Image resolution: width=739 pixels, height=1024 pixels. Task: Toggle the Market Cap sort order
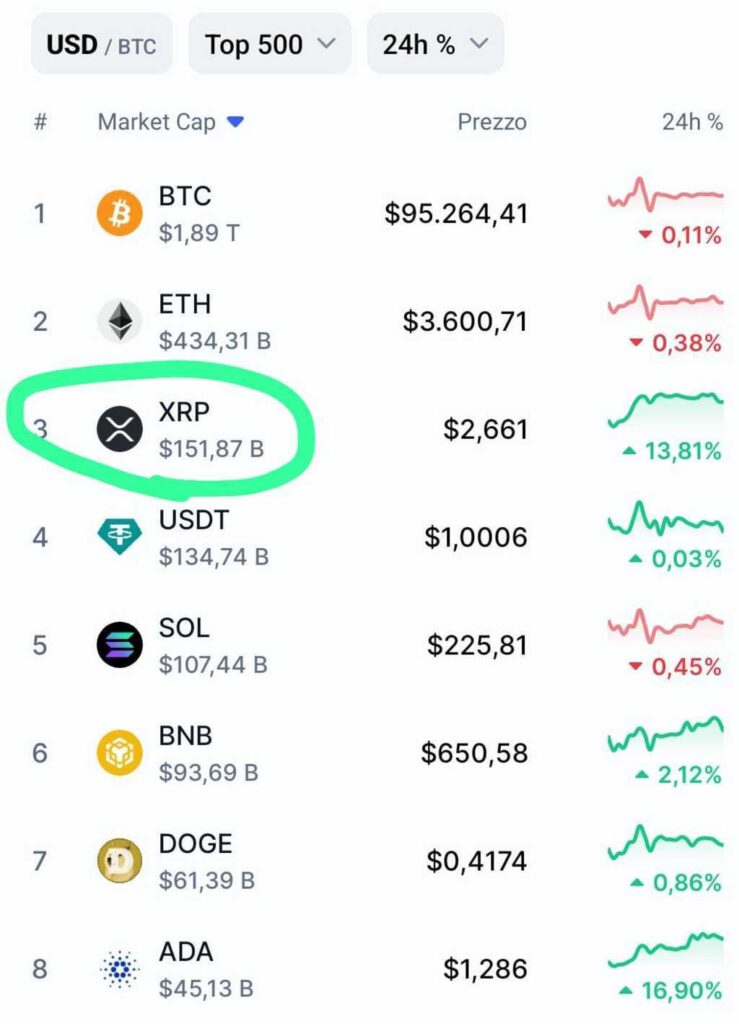click(156, 122)
